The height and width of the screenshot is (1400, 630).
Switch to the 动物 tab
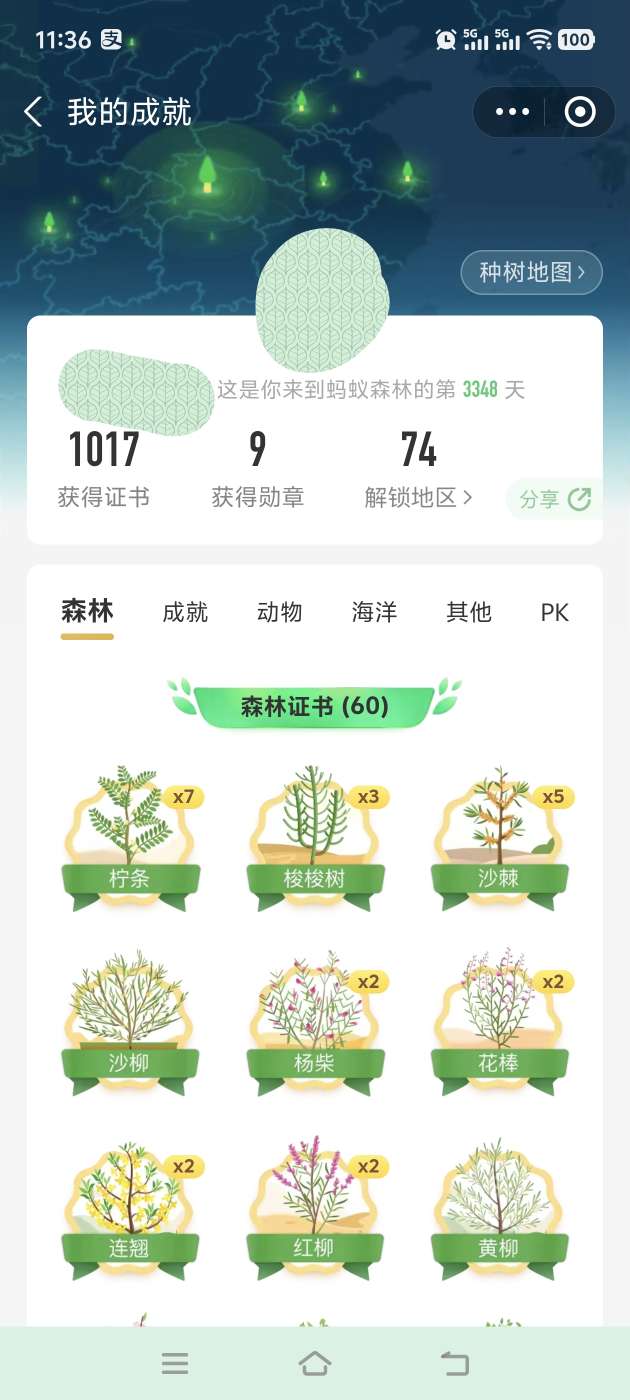[x=279, y=612]
